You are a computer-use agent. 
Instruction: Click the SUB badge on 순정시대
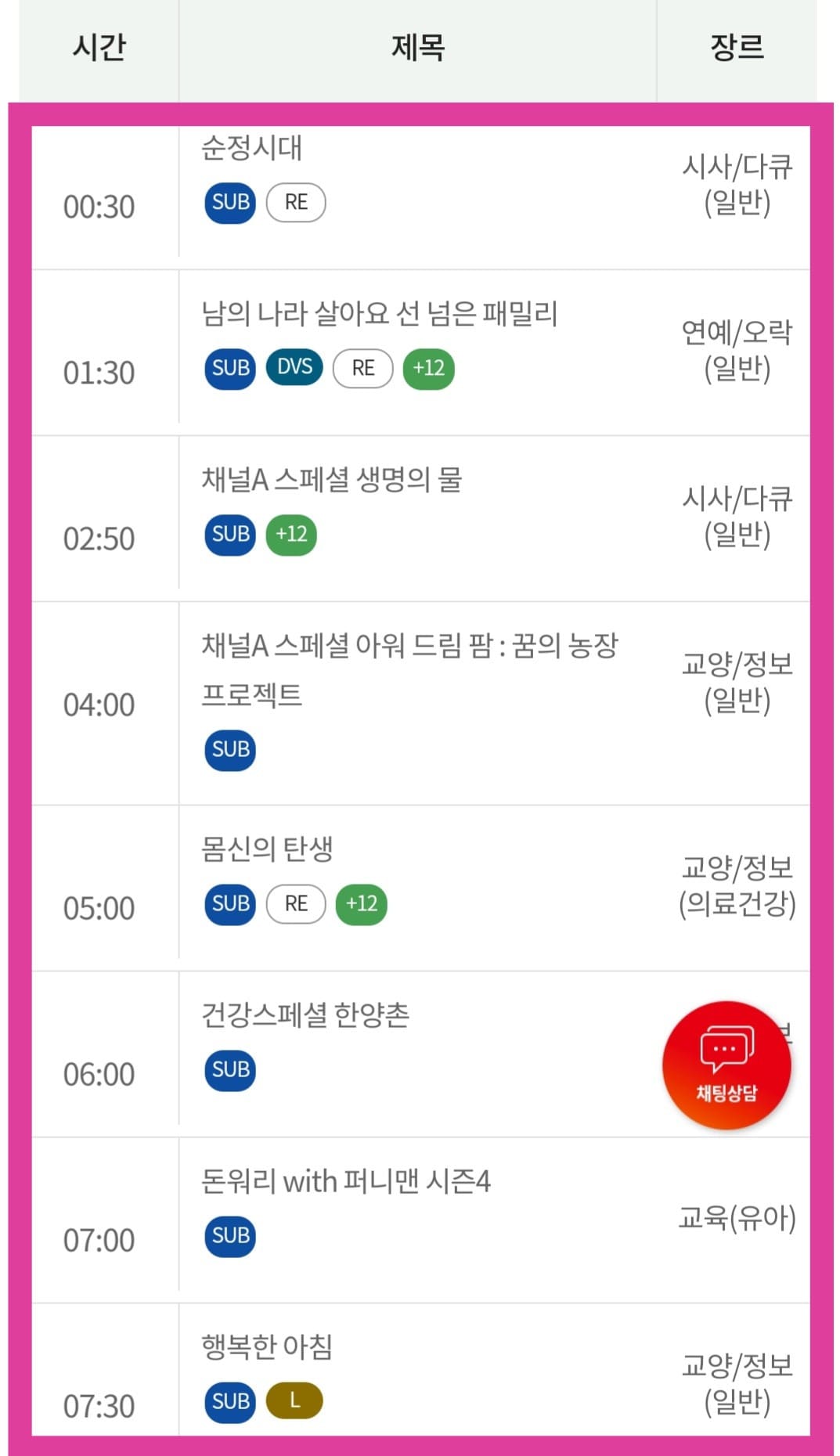229,202
